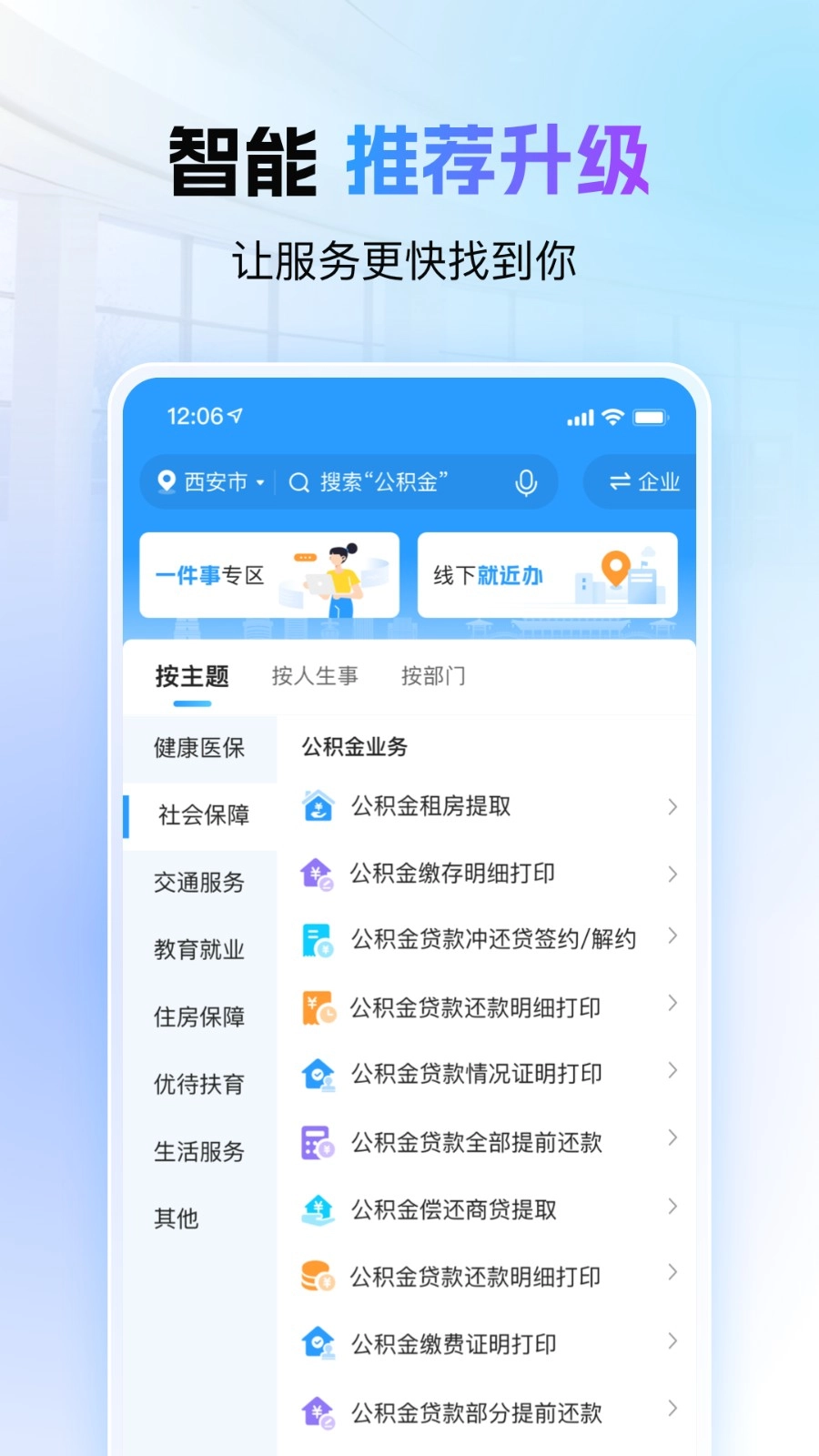Select the 健康医保 category
This screenshot has height=1456, width=819.
tap(198, 749)
